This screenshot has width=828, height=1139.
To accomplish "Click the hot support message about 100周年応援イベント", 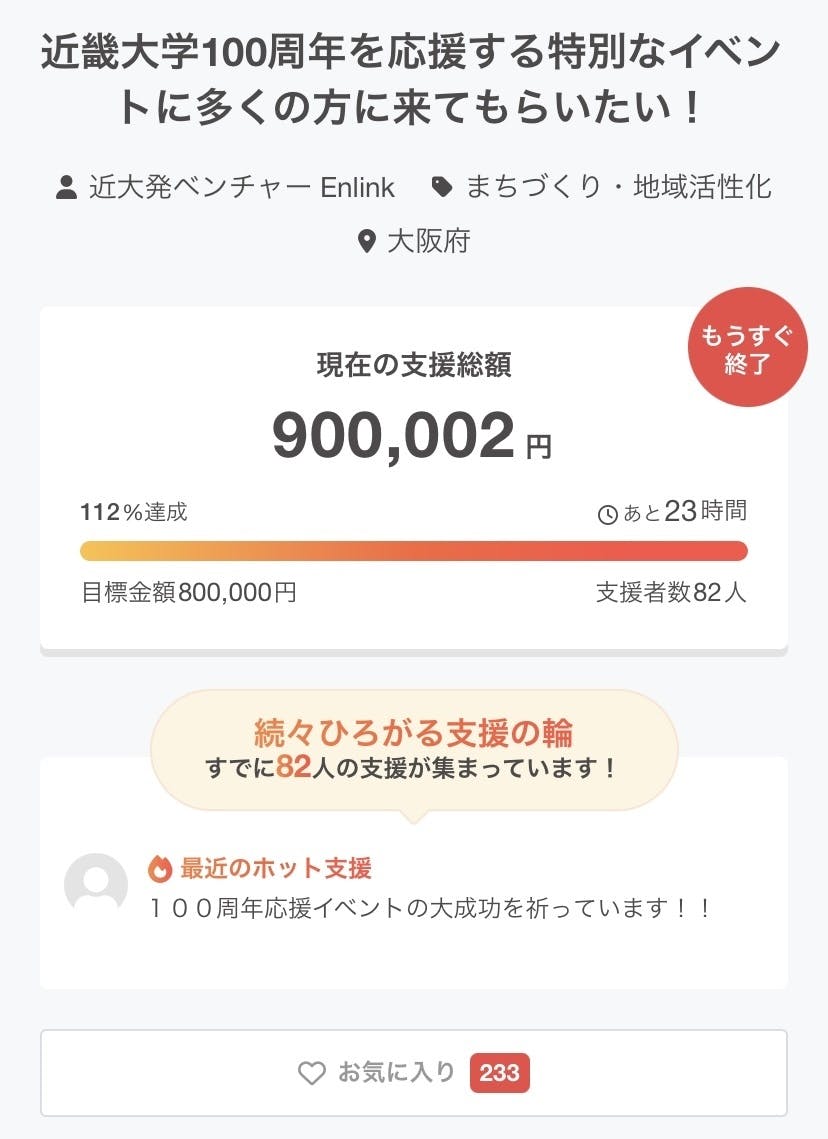I will [x=429, y=909].
